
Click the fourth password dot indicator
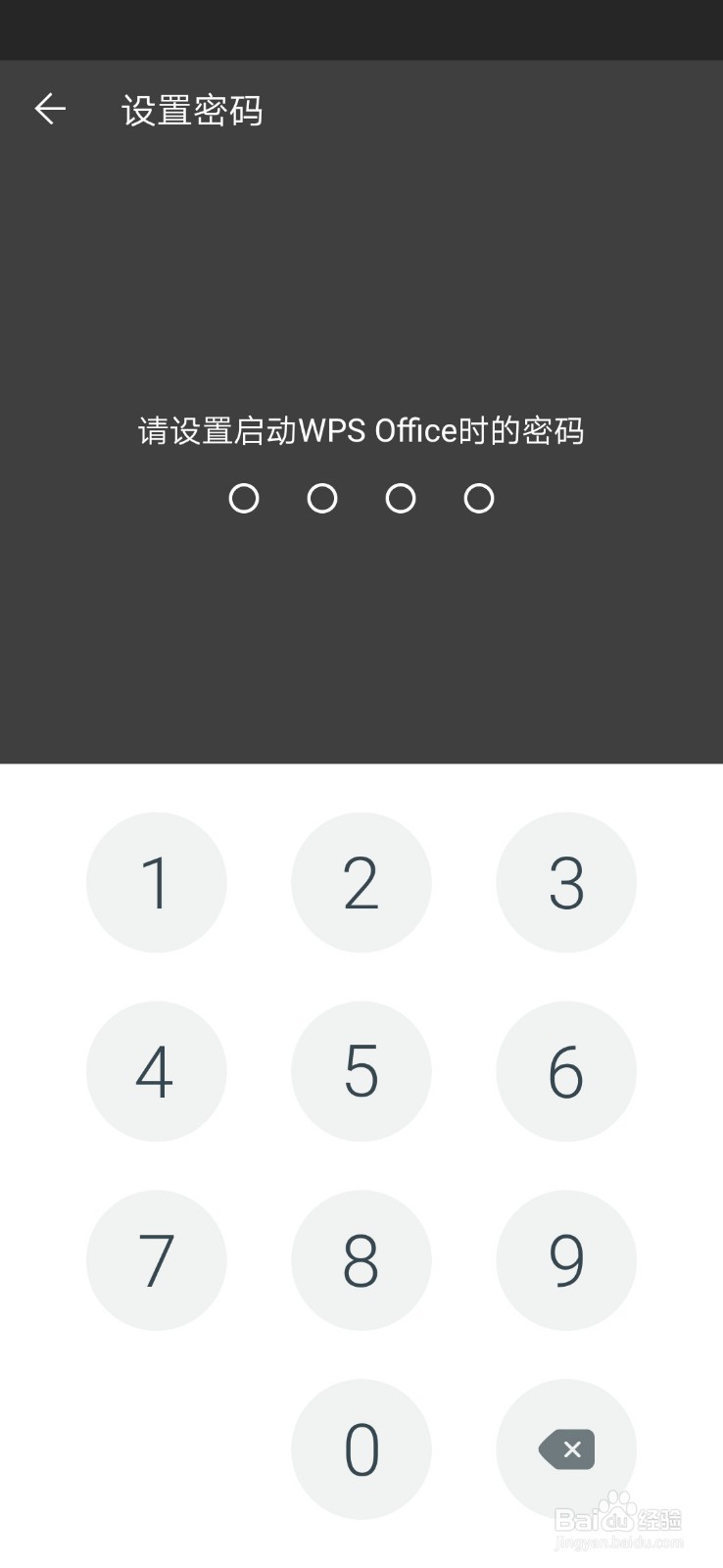click(x=479, y=499)
